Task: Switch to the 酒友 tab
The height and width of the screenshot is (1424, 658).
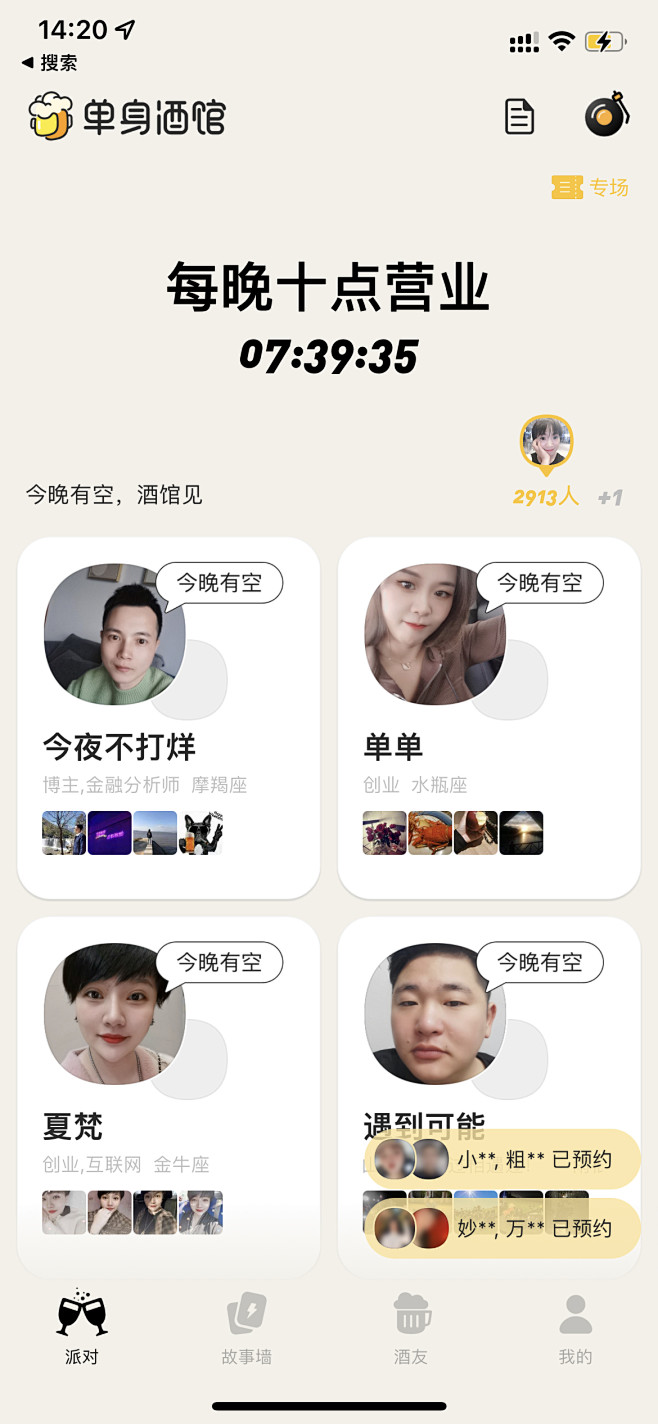Action: [411, 1330]
